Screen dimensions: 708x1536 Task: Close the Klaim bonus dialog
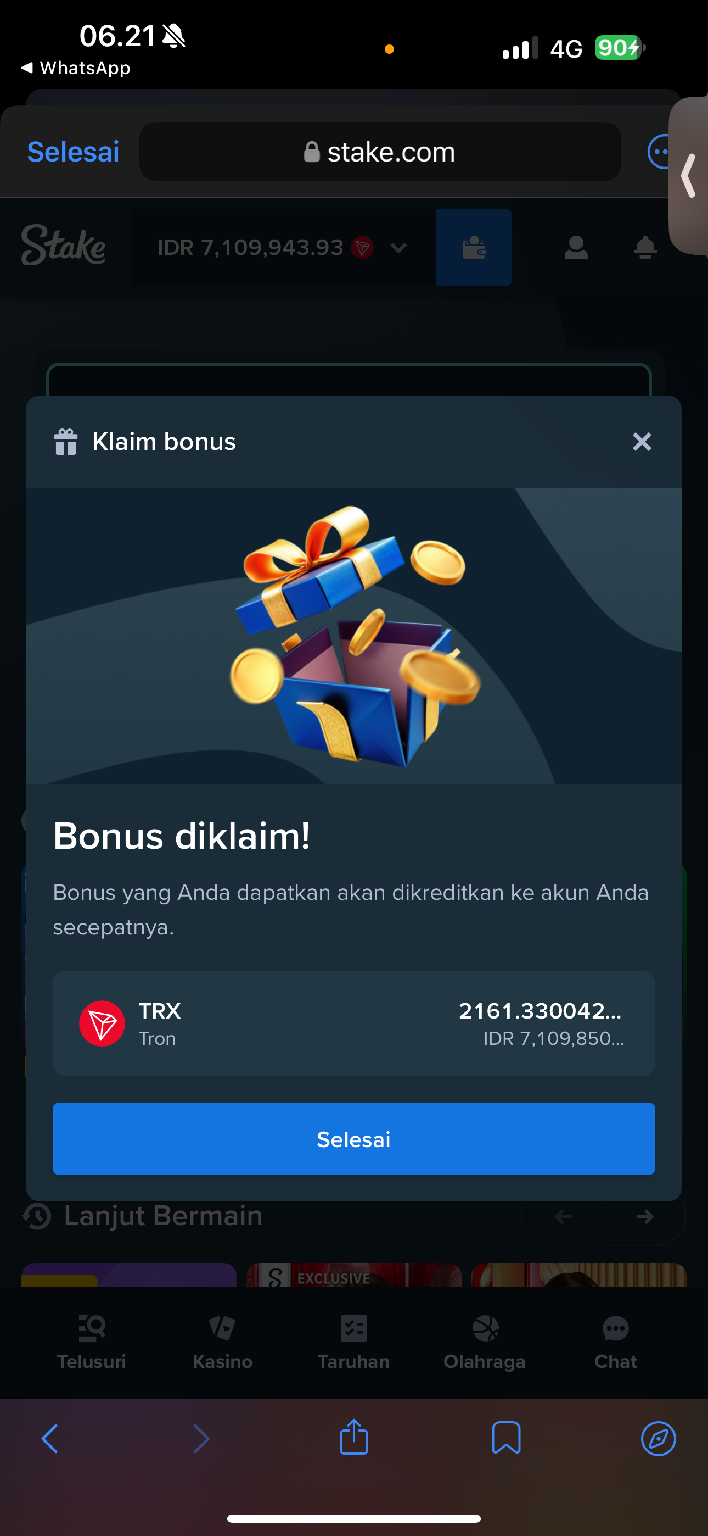642,442
